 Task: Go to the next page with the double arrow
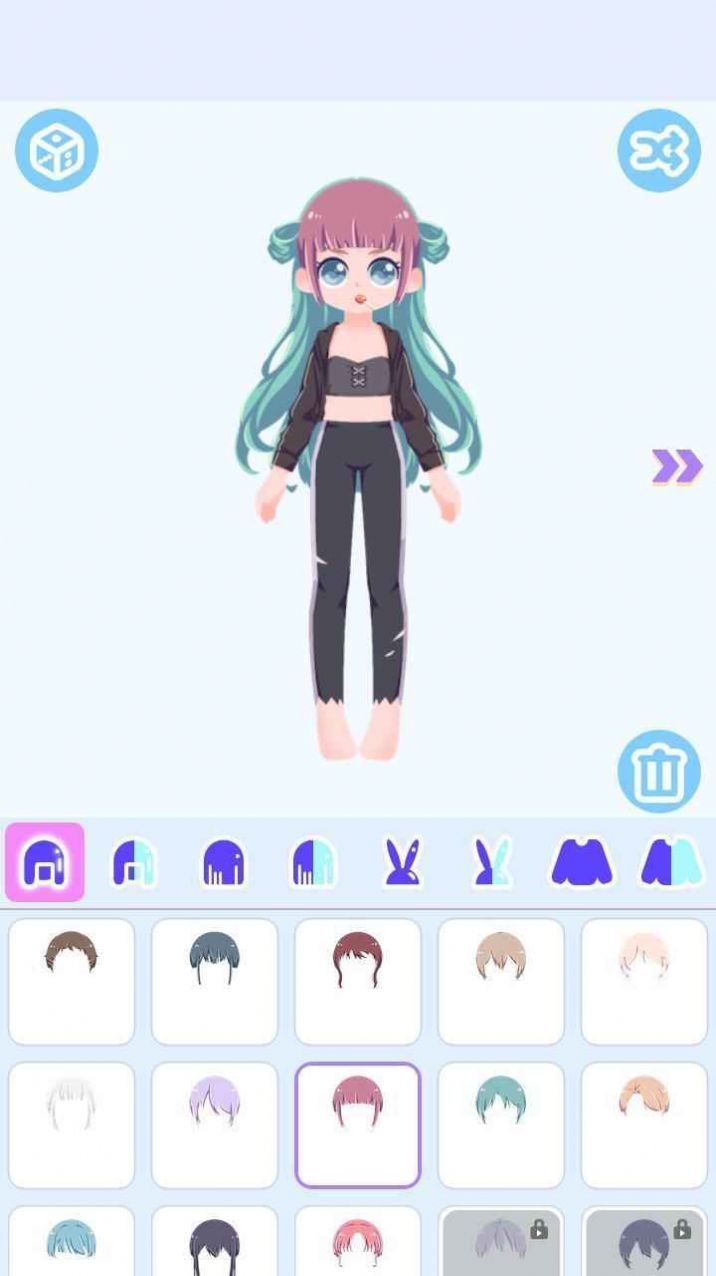click(x=676, y=466)
